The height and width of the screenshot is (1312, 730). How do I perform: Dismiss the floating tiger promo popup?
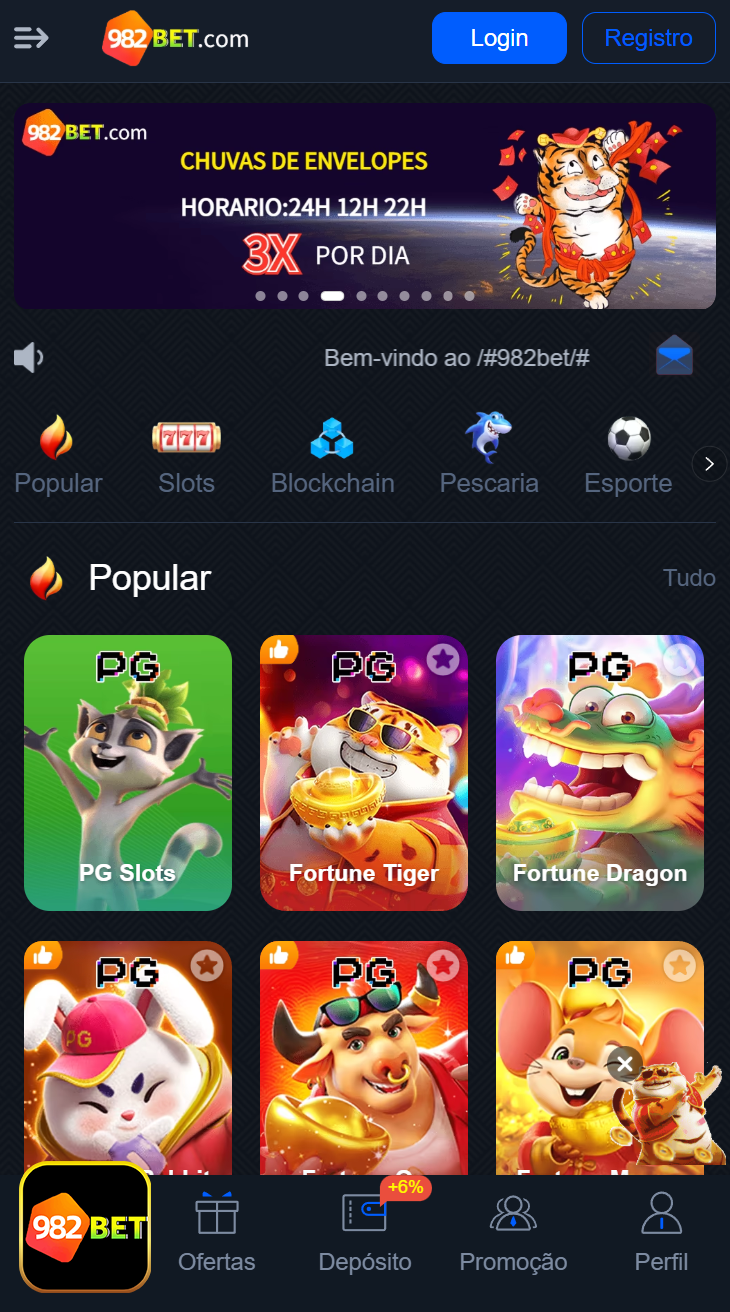coord(624,1064)
